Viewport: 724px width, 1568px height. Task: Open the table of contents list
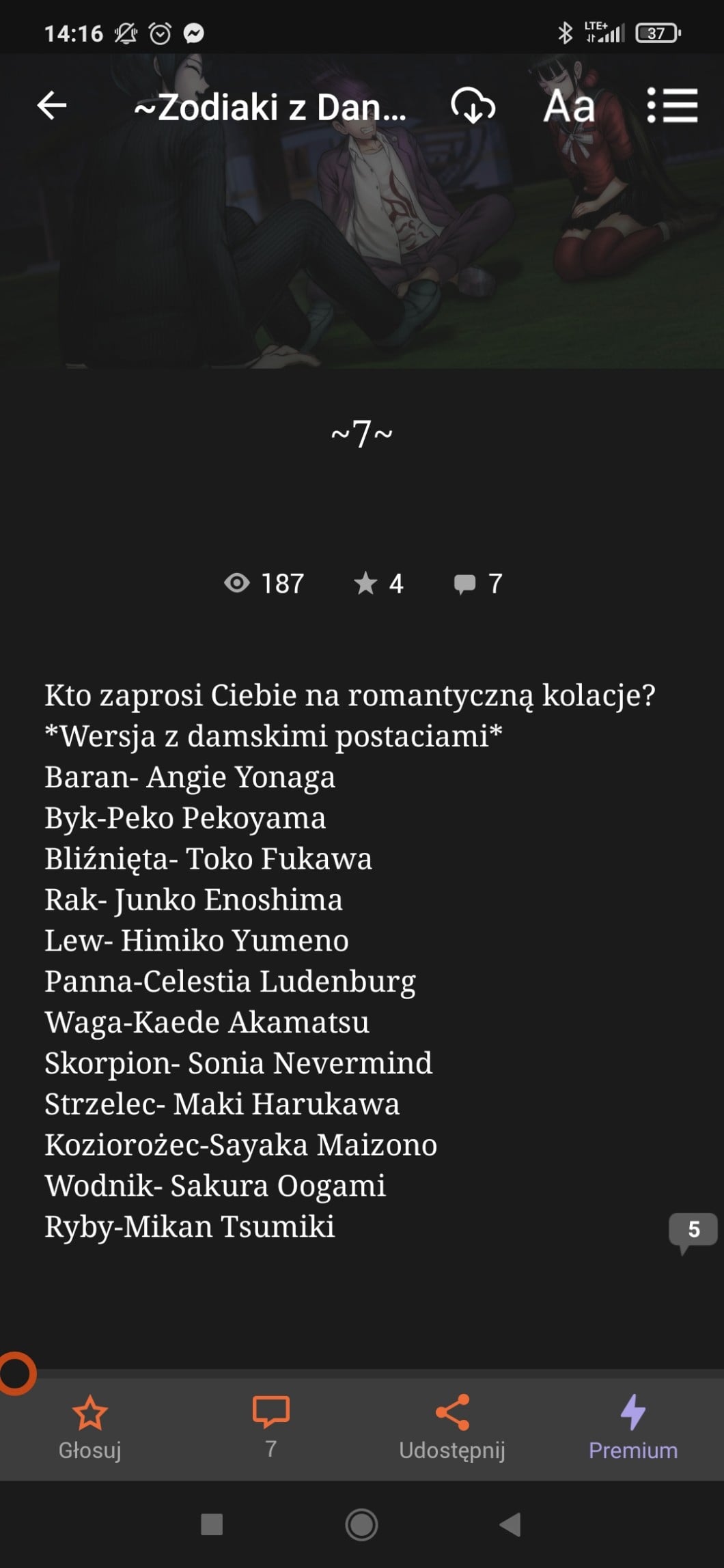(672, 106)
